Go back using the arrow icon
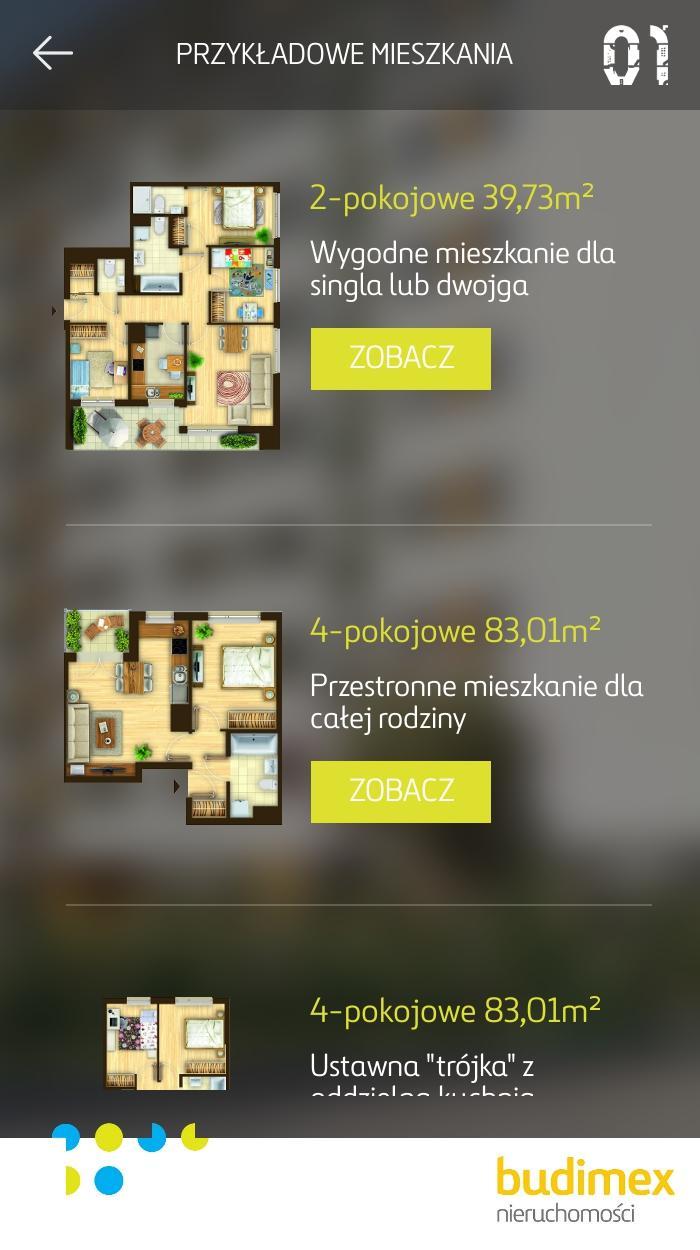700x1250 pixels. (52, 53)
